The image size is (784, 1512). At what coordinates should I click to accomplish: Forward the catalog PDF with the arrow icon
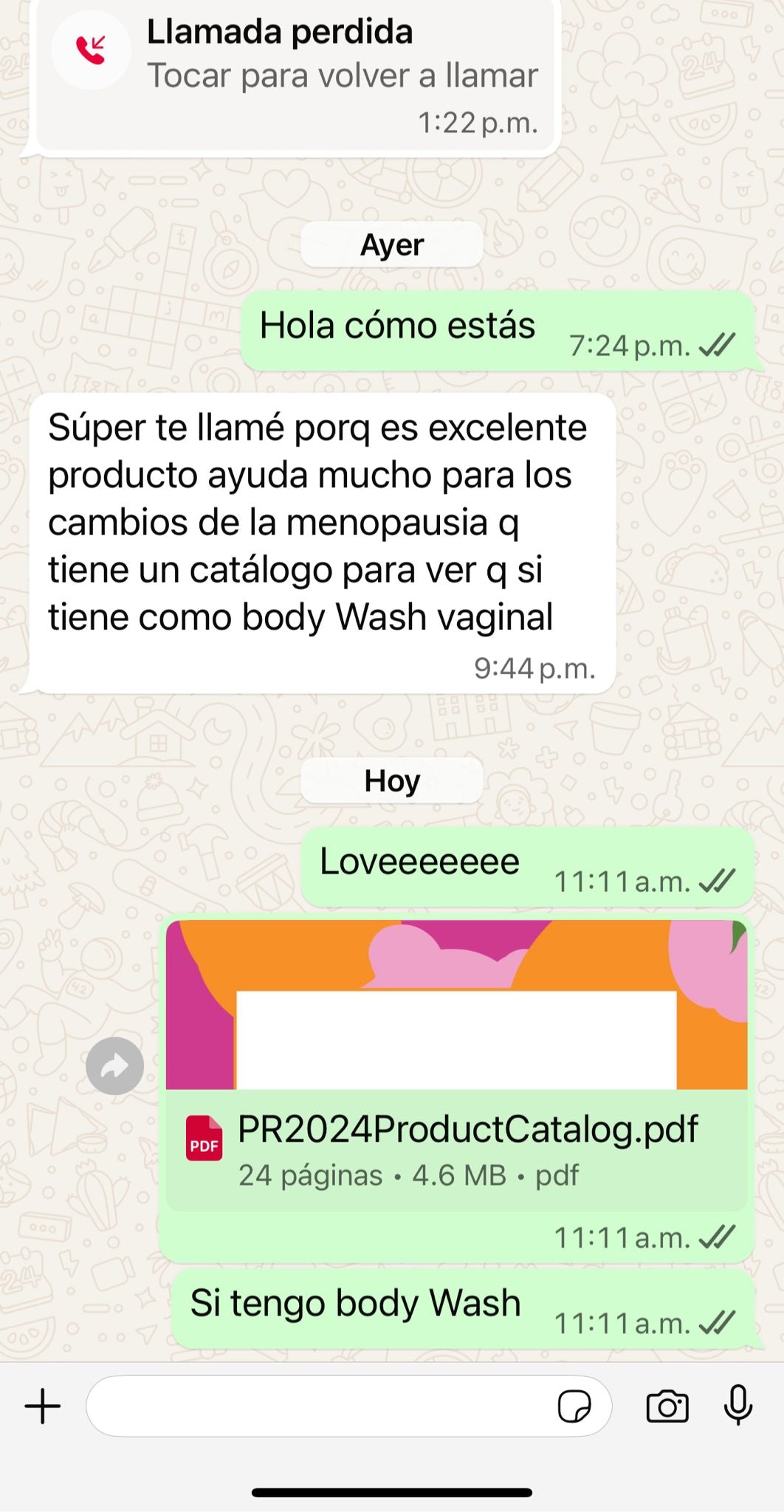114,1065
